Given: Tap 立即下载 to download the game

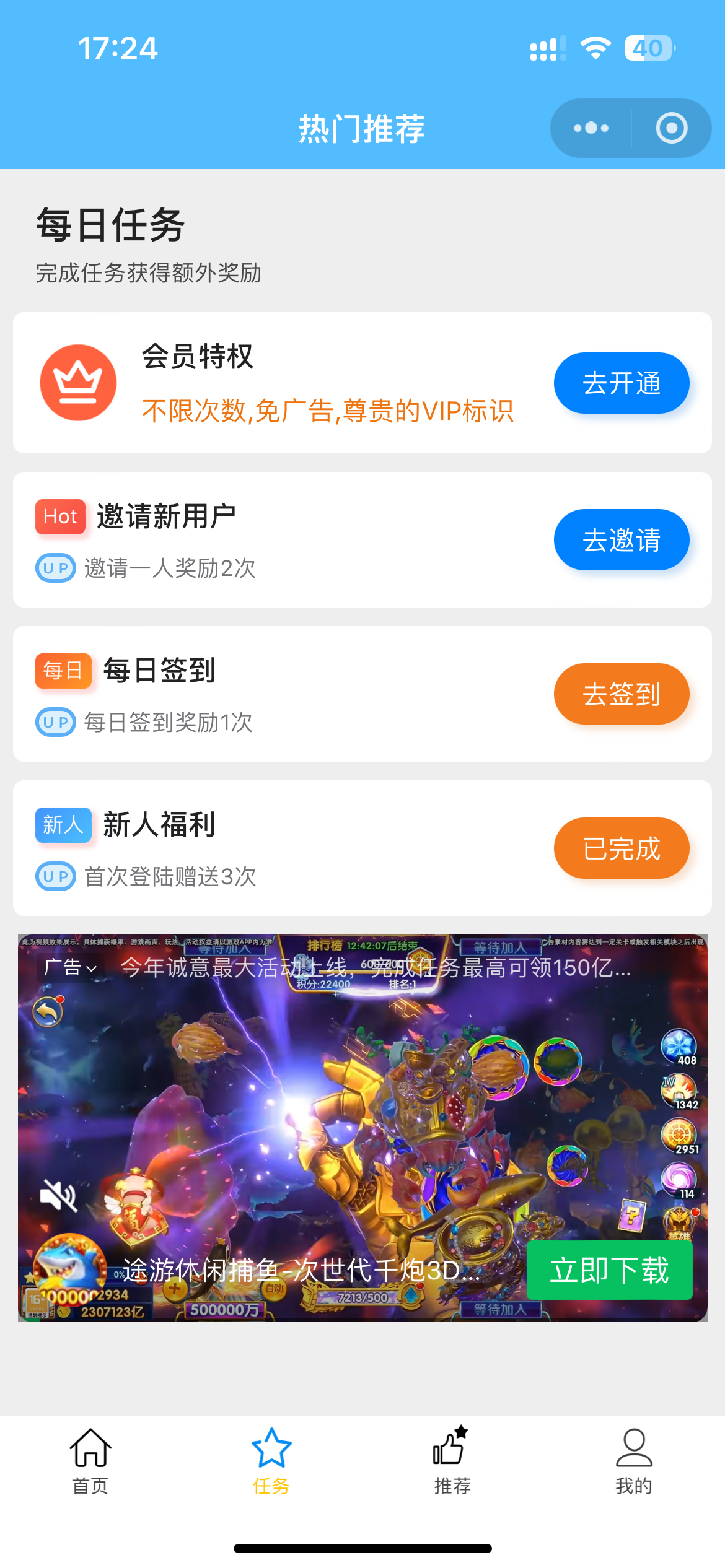Looking at the screenshot, I should 609,1270.
